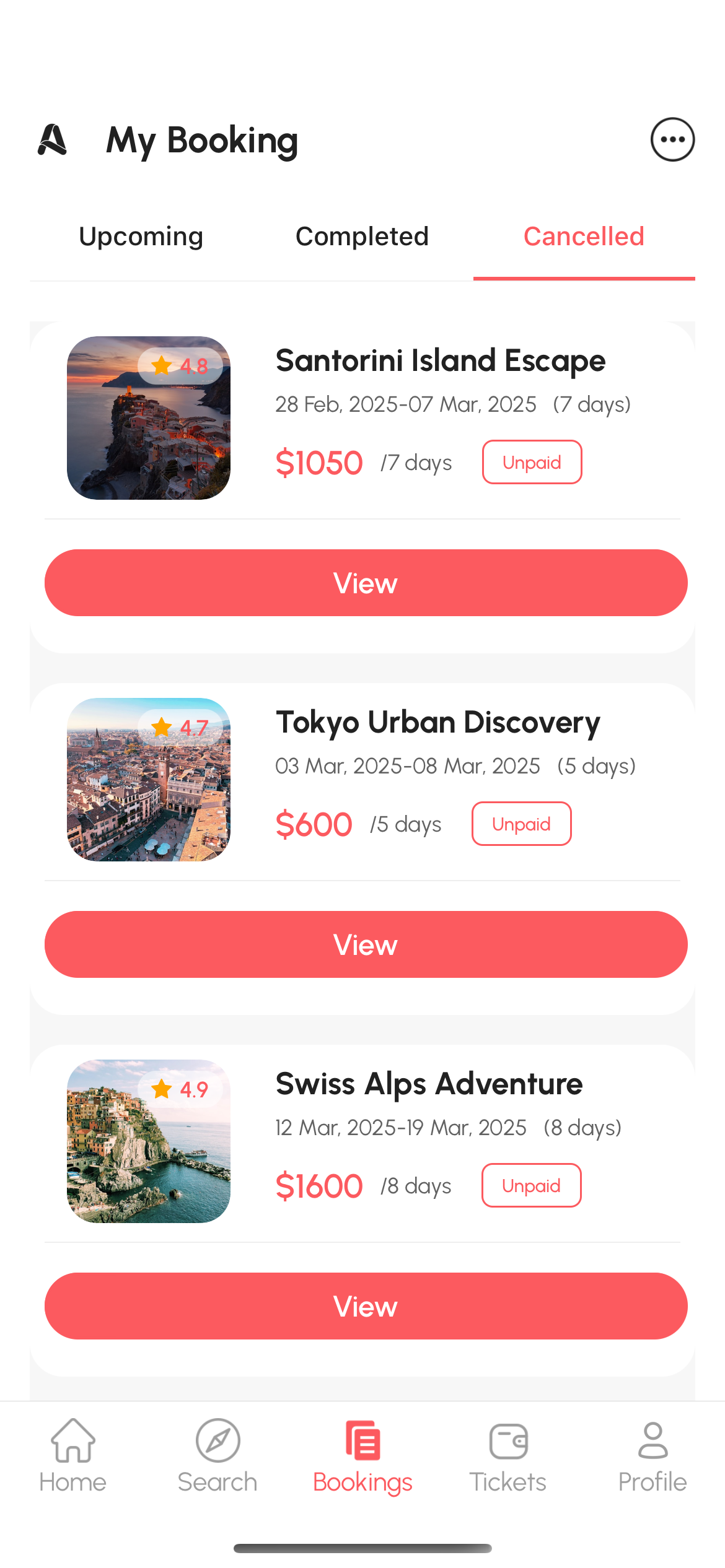
Task: Open the Profile tab
Action: [x=652, y=1455]
